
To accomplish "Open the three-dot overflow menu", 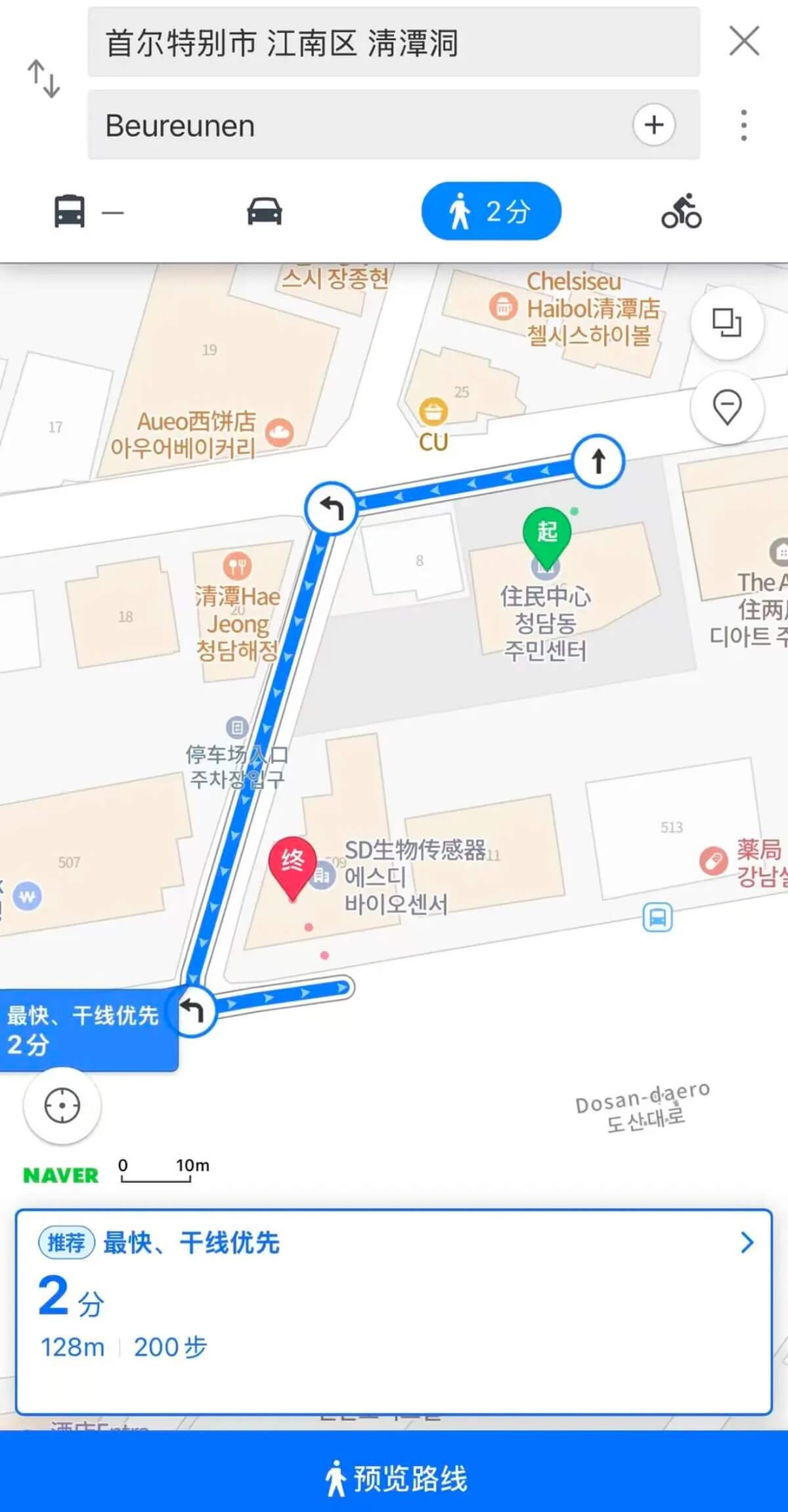I will coord(743,125).
